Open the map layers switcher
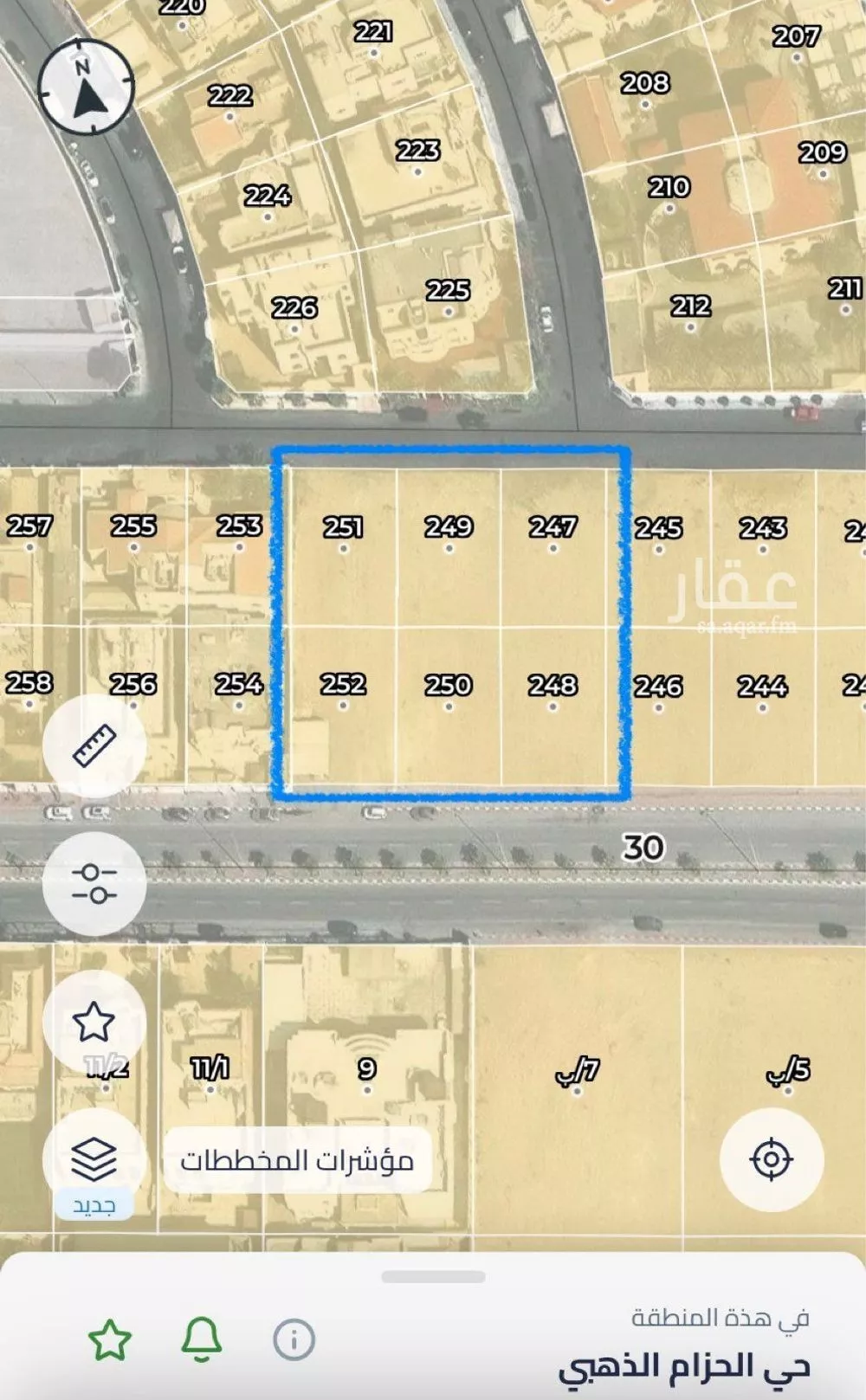Image resolution: width=866 pixels, height=1400 pixels. point(95,1153)
